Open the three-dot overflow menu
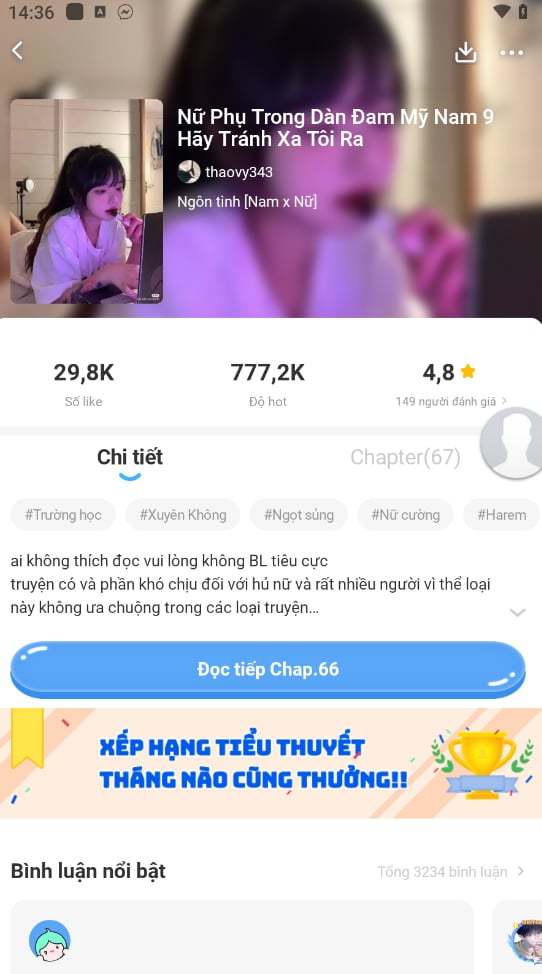This screenshot has height=974, width=542. click(512, 53)
